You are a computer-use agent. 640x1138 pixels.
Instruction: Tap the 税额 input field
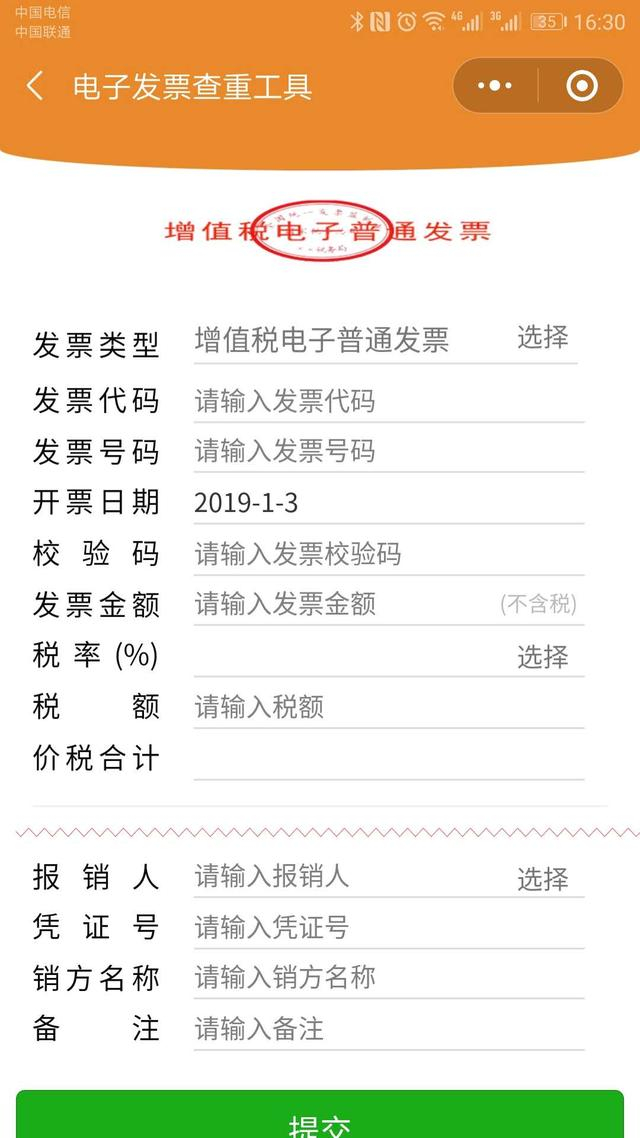pos(388,708)
